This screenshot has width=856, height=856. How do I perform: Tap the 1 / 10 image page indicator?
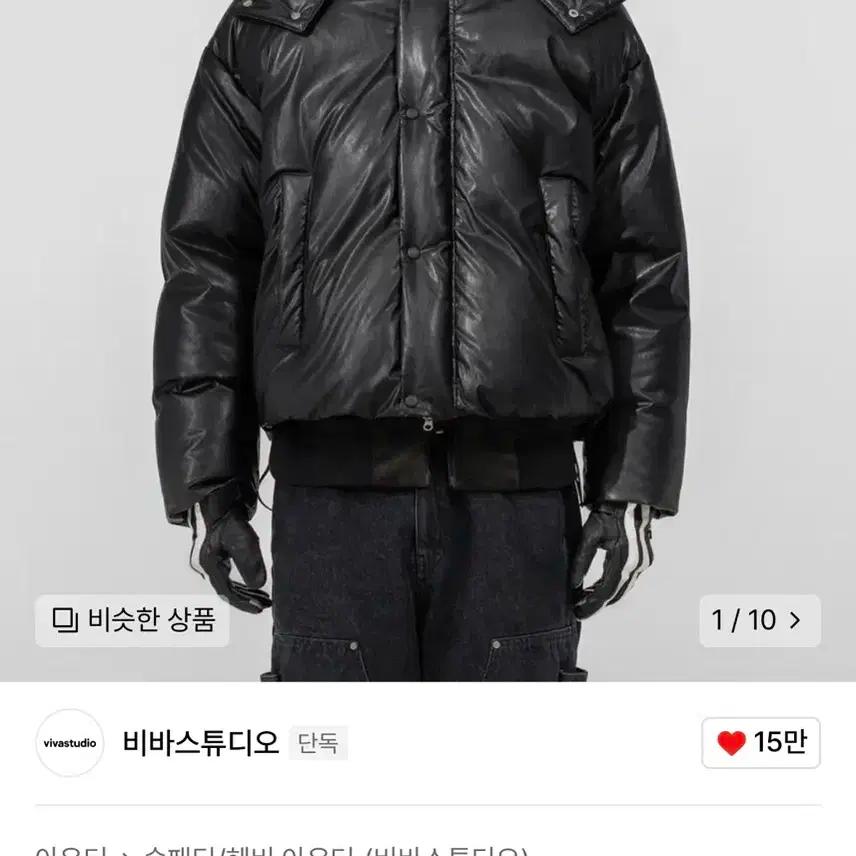tap(757, 620)
